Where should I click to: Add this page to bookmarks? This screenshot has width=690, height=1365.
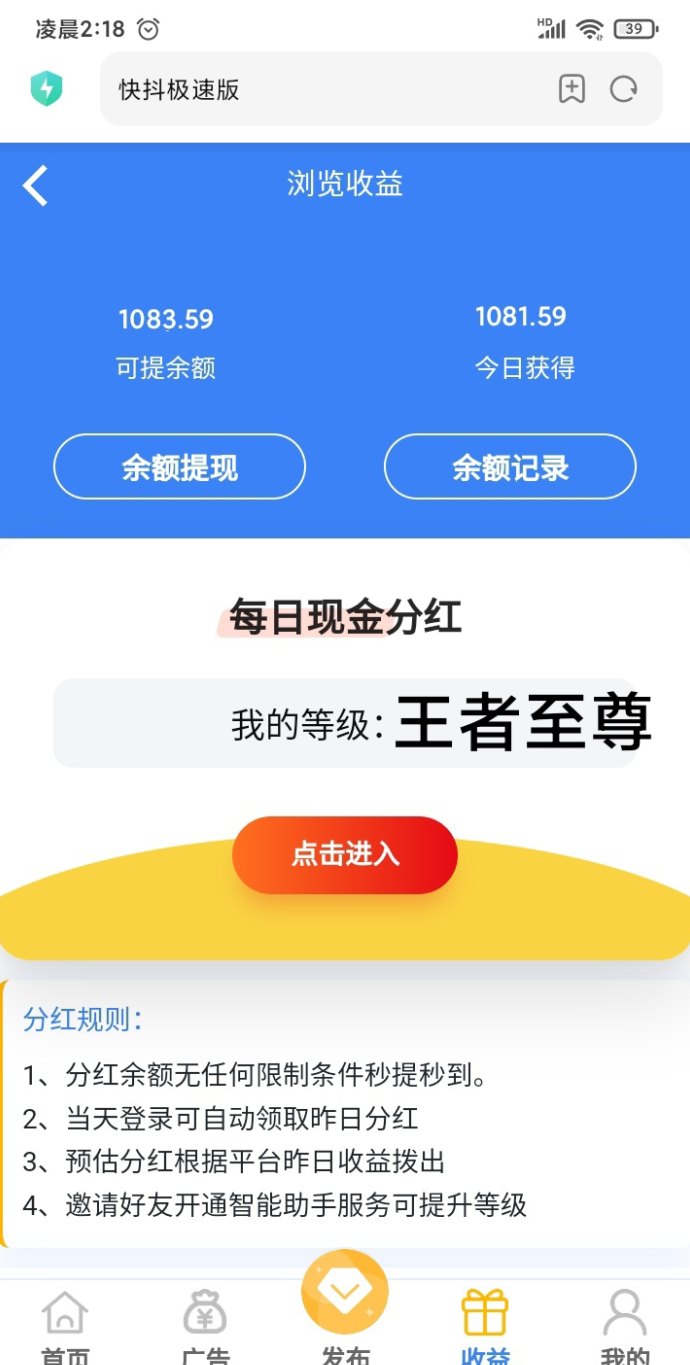[571, 90]
